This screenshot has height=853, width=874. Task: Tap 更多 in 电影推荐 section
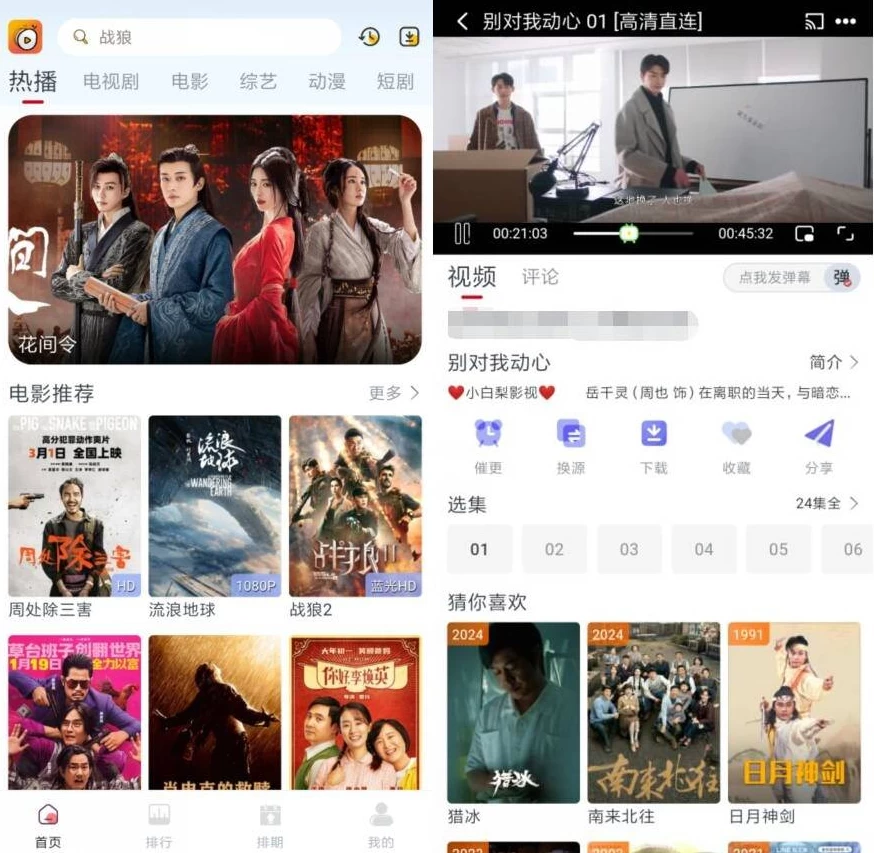[x=394, y=393]
